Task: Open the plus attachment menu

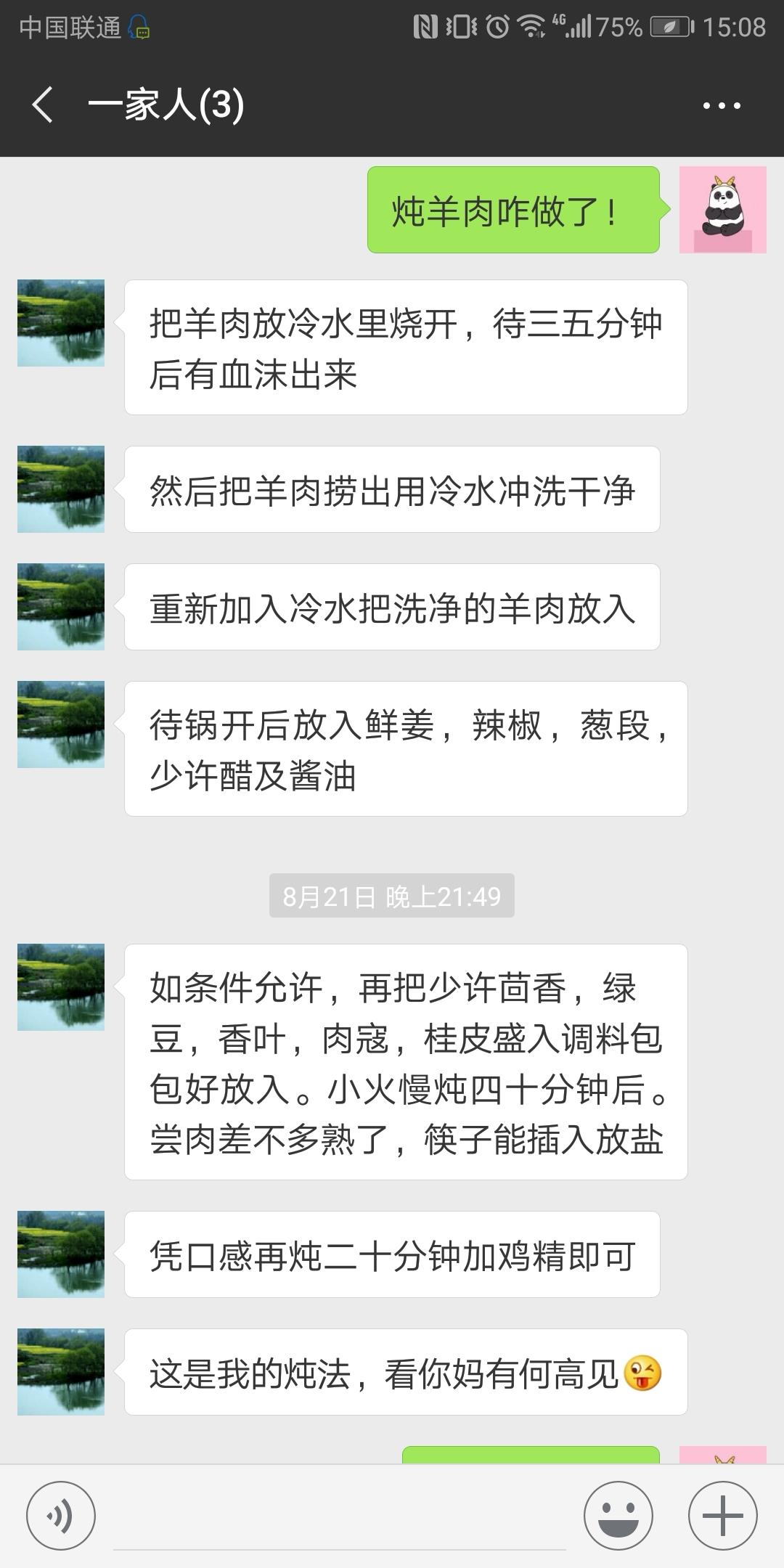Action: tap(723, 1516)
